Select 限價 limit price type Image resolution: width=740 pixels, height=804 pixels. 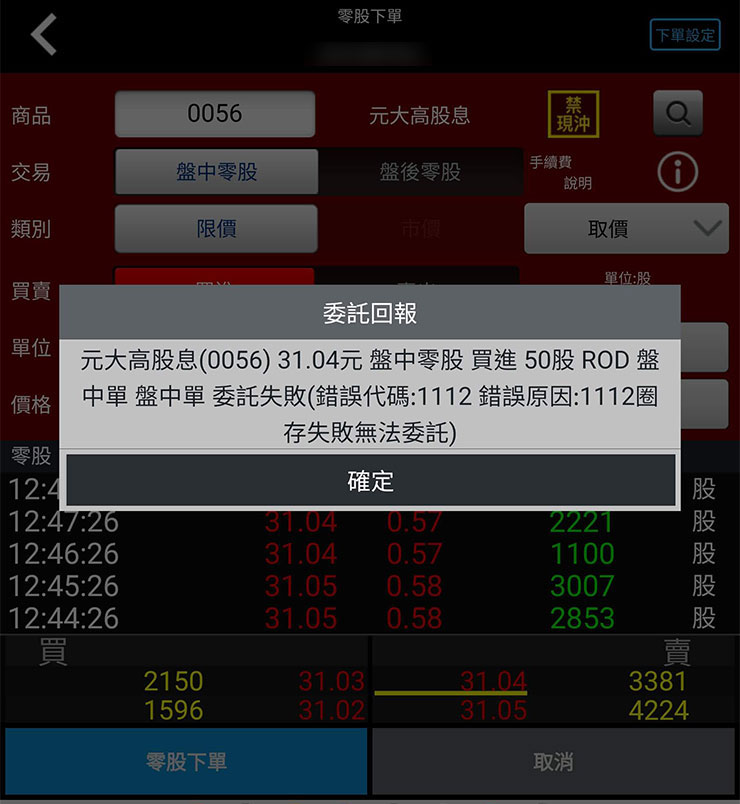[x=217, y=229]
